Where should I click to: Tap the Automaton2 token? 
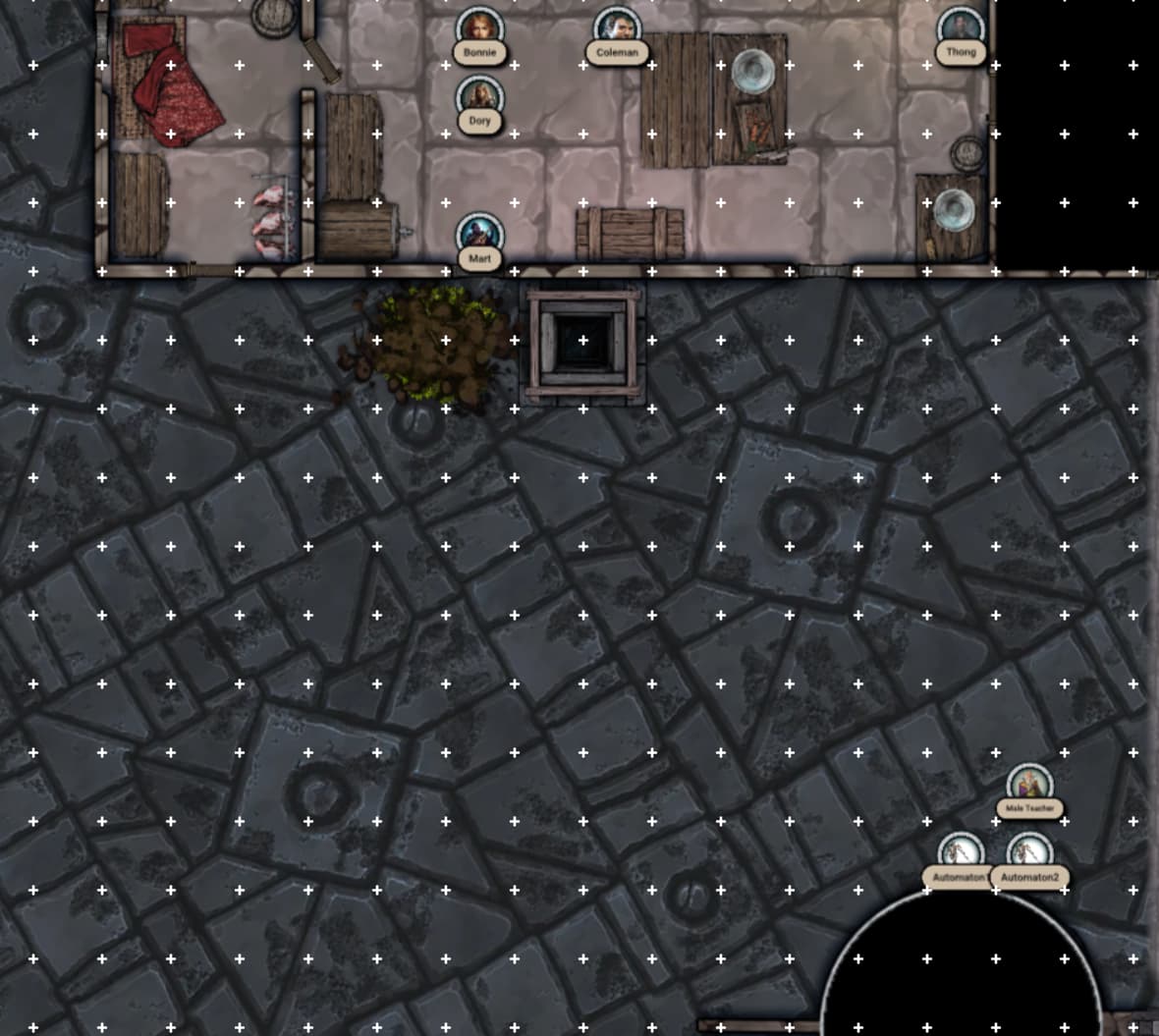1029,853
